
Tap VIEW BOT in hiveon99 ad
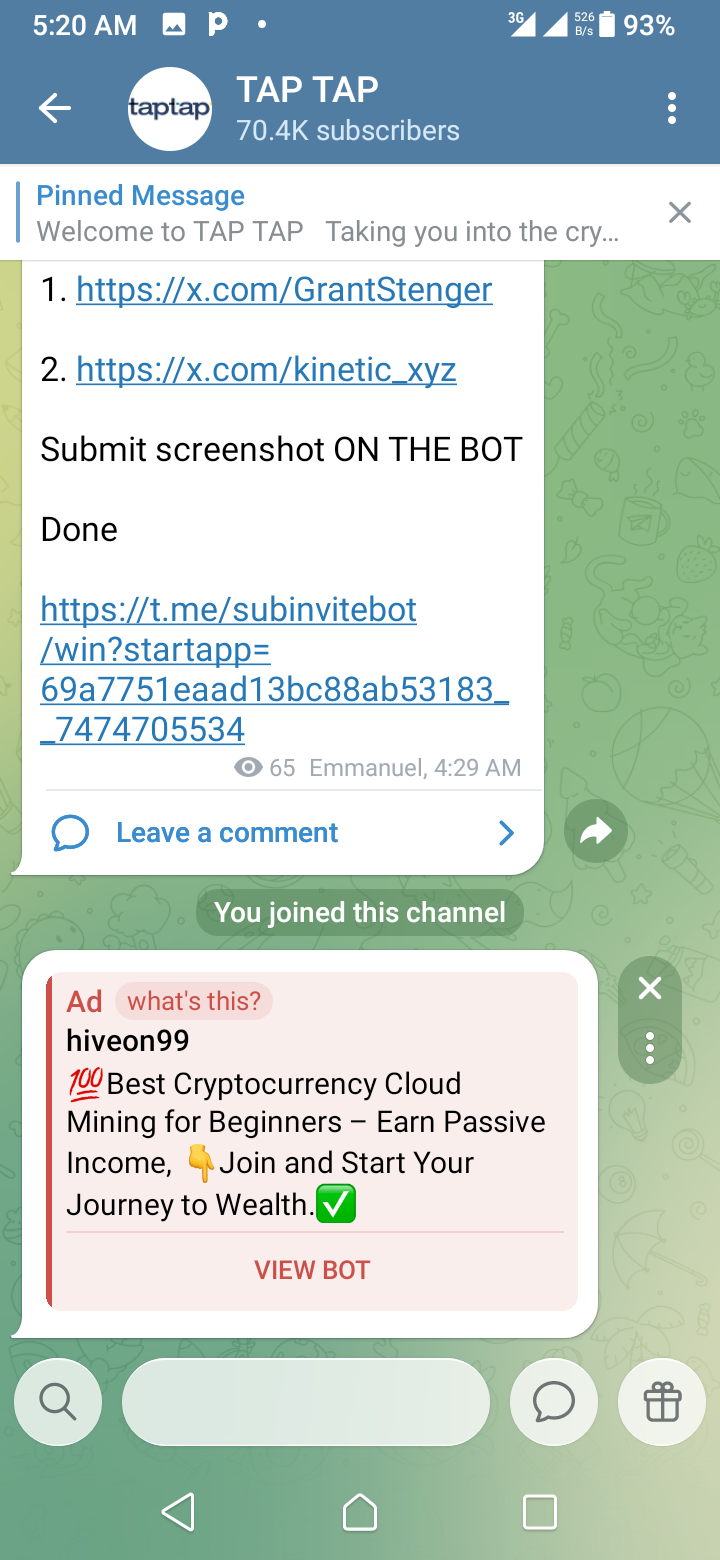click(312, 1270)
